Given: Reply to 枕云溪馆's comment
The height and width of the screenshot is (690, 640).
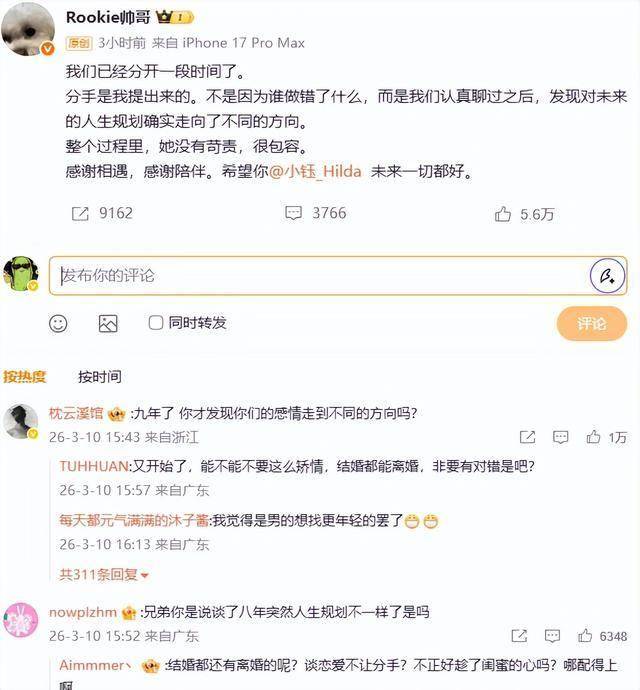Looking at the screenshot, I should pyautogui.click(x=557, y=437).
